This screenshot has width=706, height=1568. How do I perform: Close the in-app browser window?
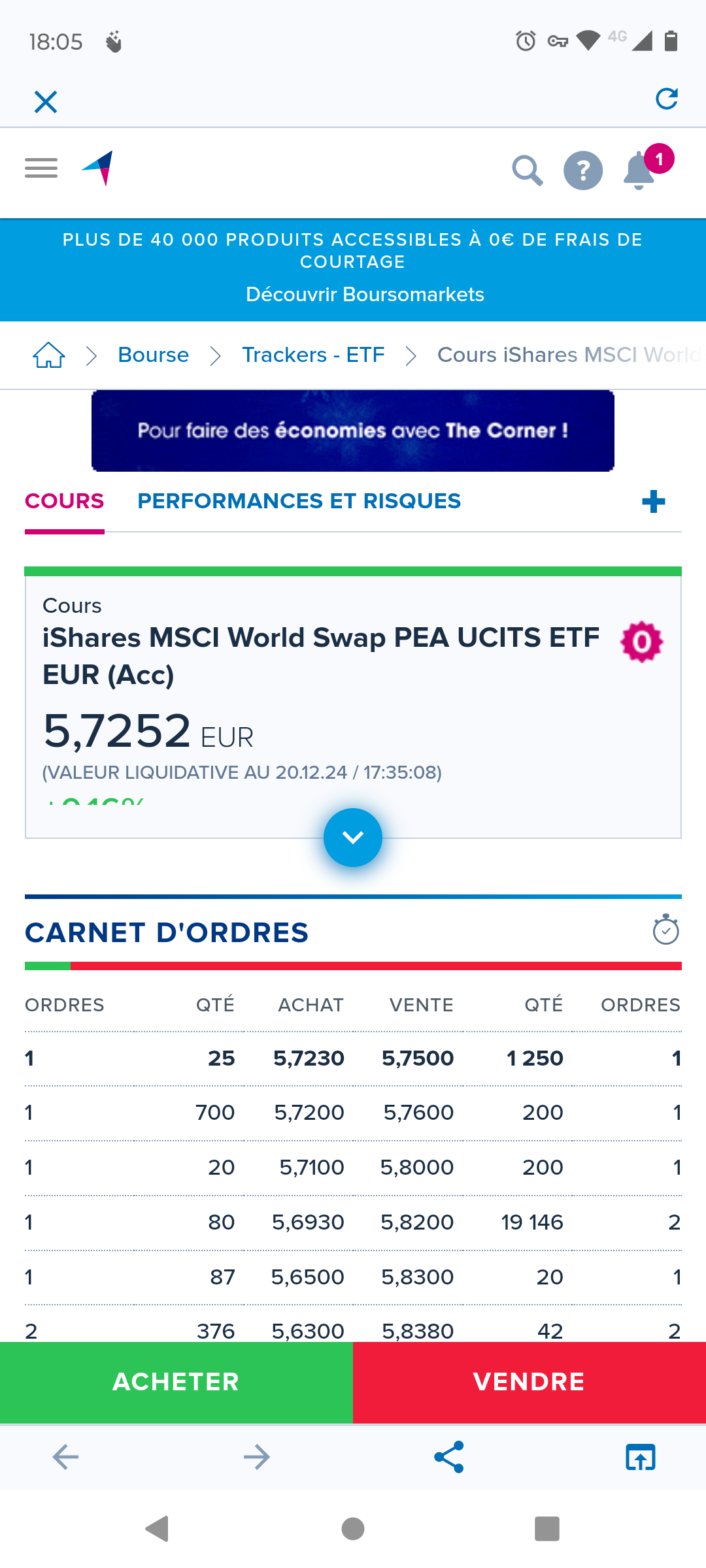46,102
